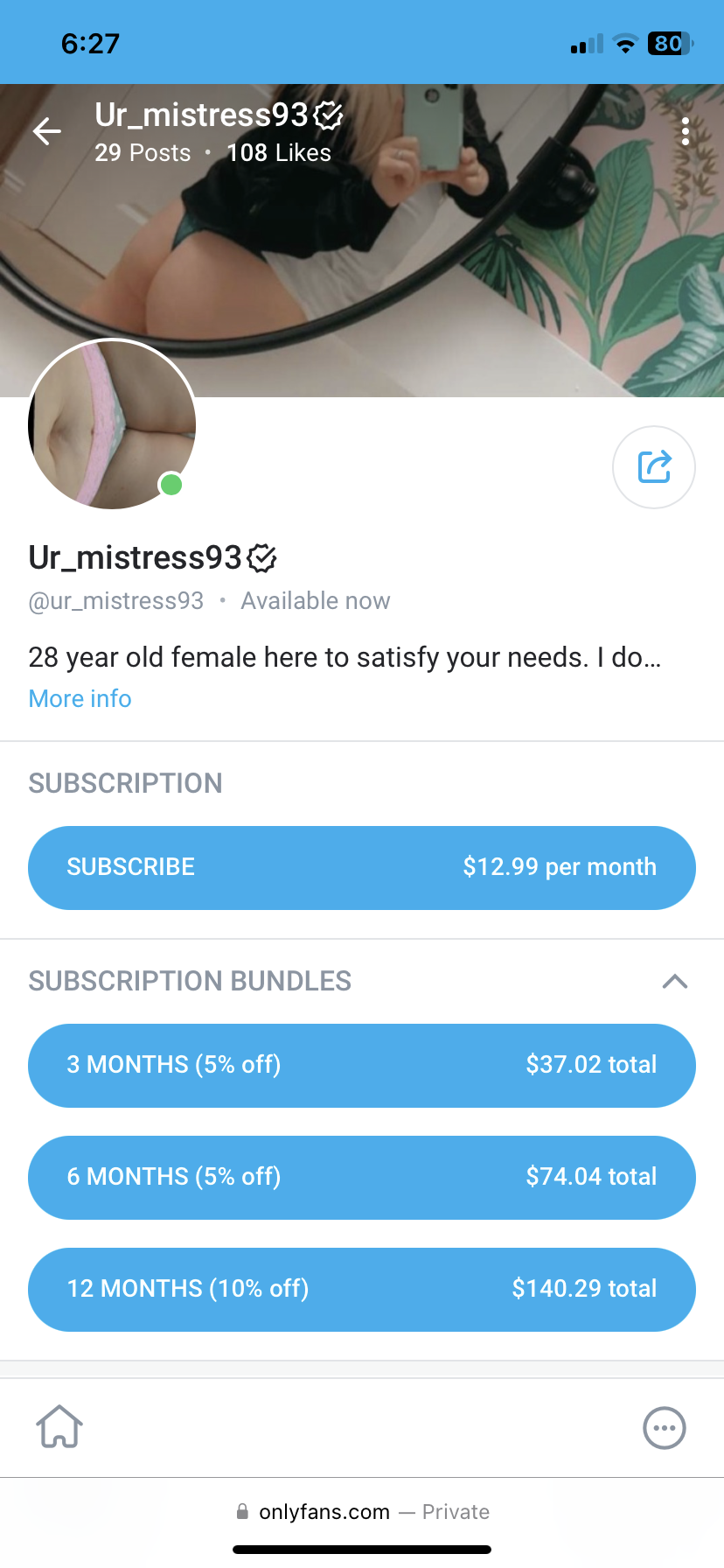Open the three-dot overflow menu
The width and height of the screenshot is (724, 1568).
tap(686, 132)
